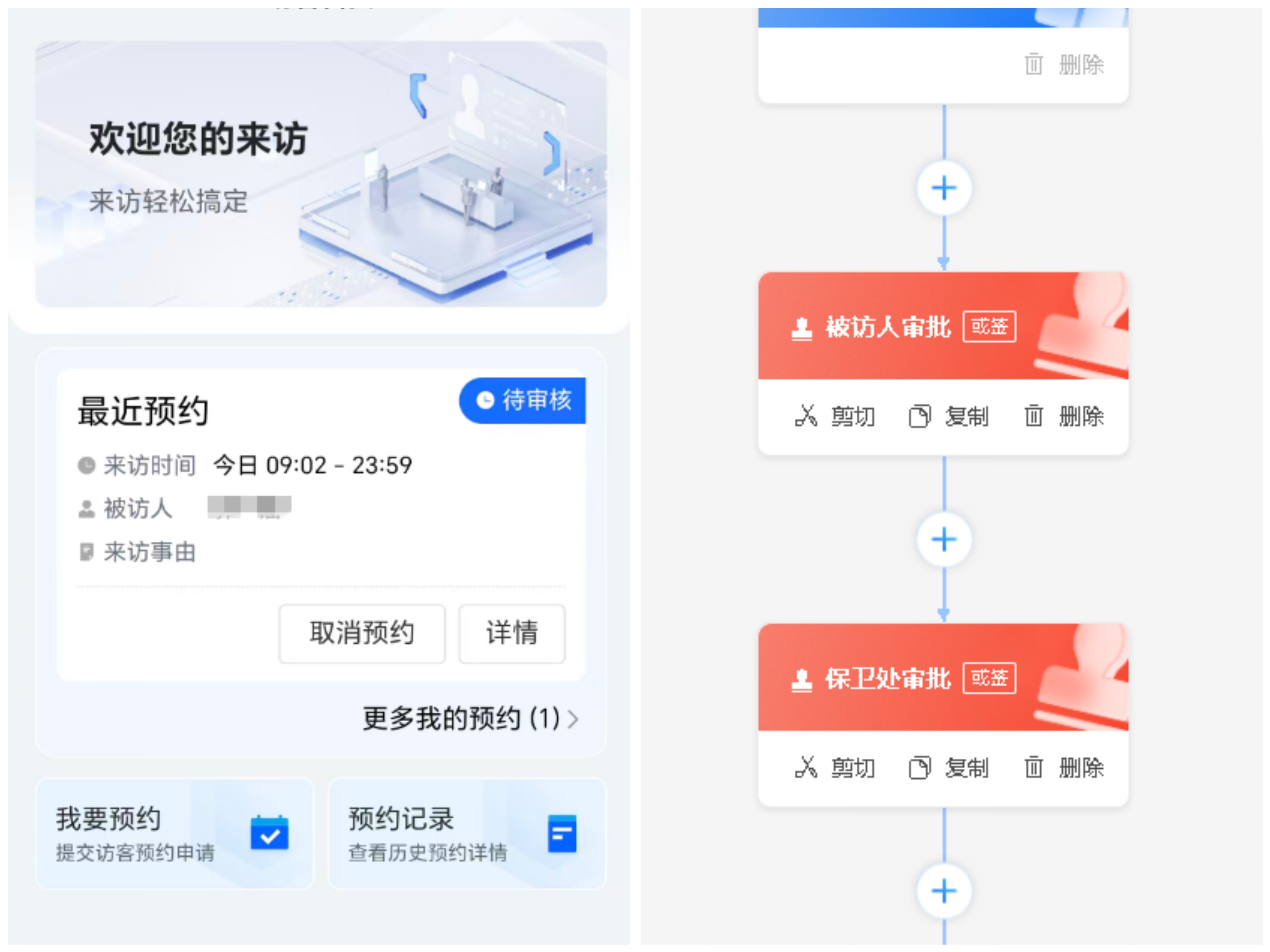1270x952 pixels.
Task: Tap 删除 under 被访人审批 node
Action: [x=1064, y=416]
